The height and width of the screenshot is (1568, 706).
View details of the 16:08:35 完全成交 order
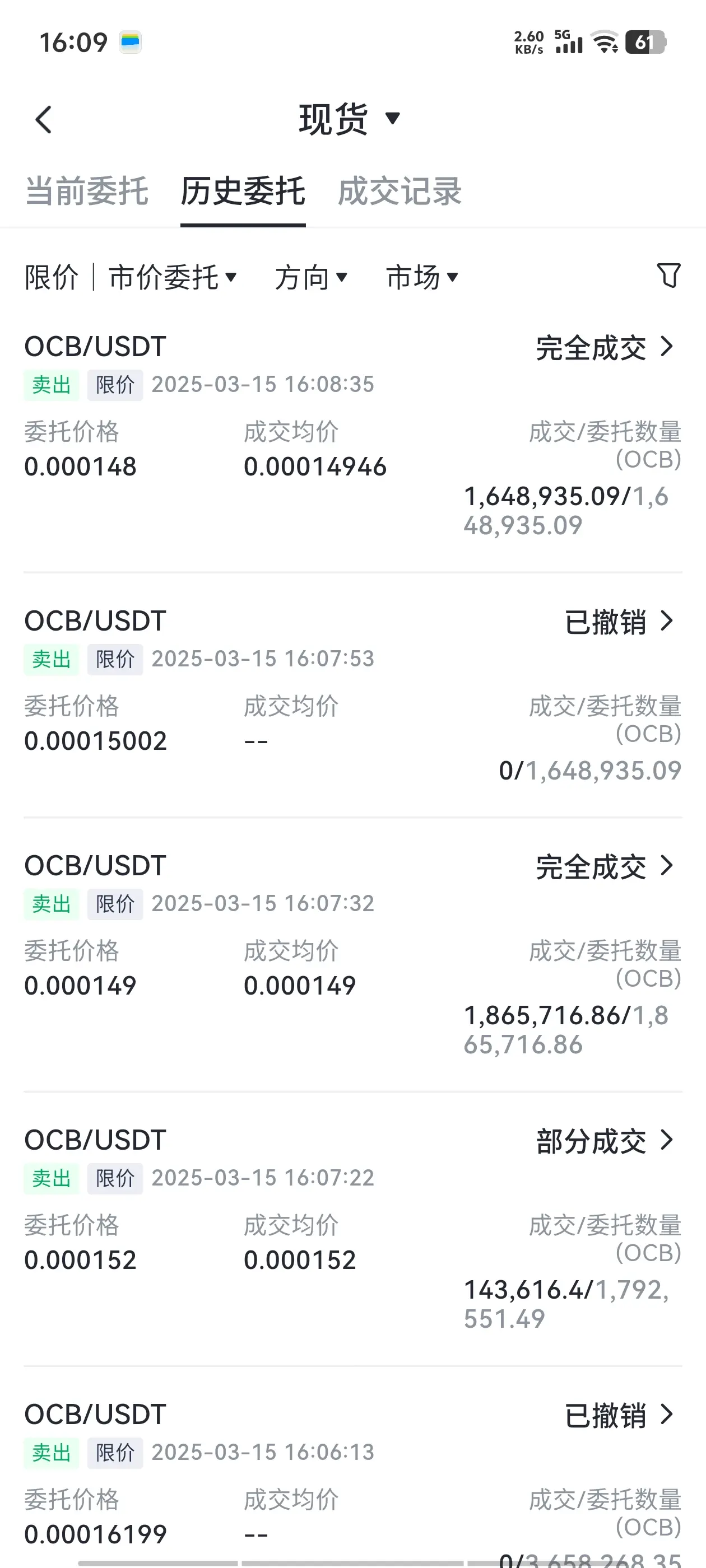(x=605, y=348)
